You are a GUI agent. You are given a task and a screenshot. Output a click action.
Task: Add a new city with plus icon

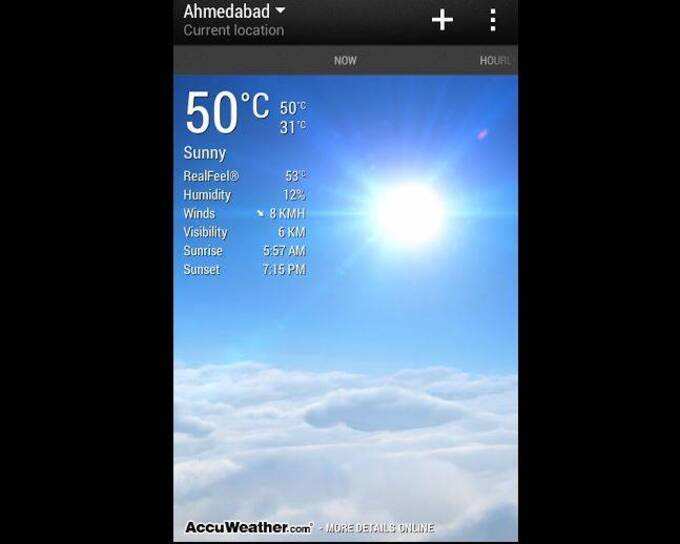pos(442,20)
